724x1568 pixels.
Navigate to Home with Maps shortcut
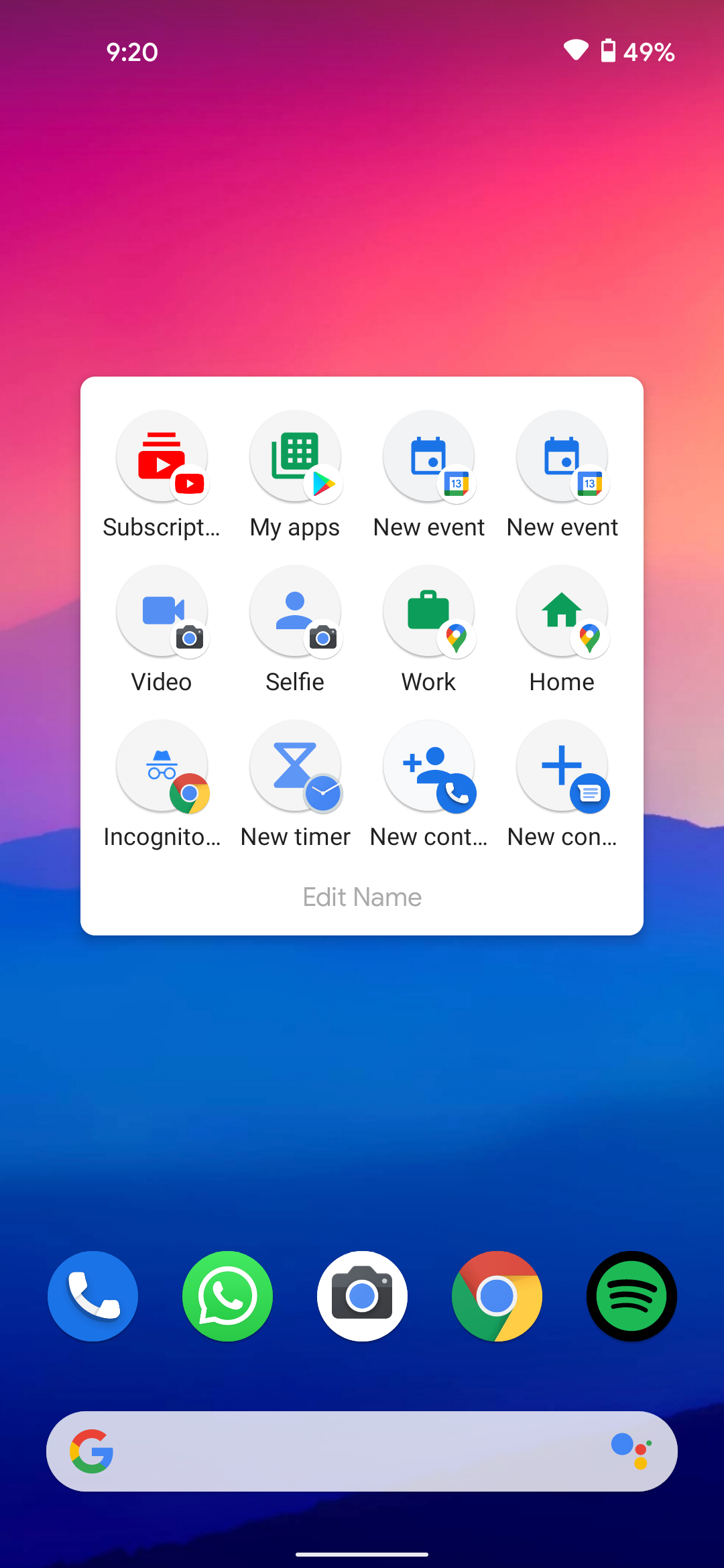[x=562, y=612]
